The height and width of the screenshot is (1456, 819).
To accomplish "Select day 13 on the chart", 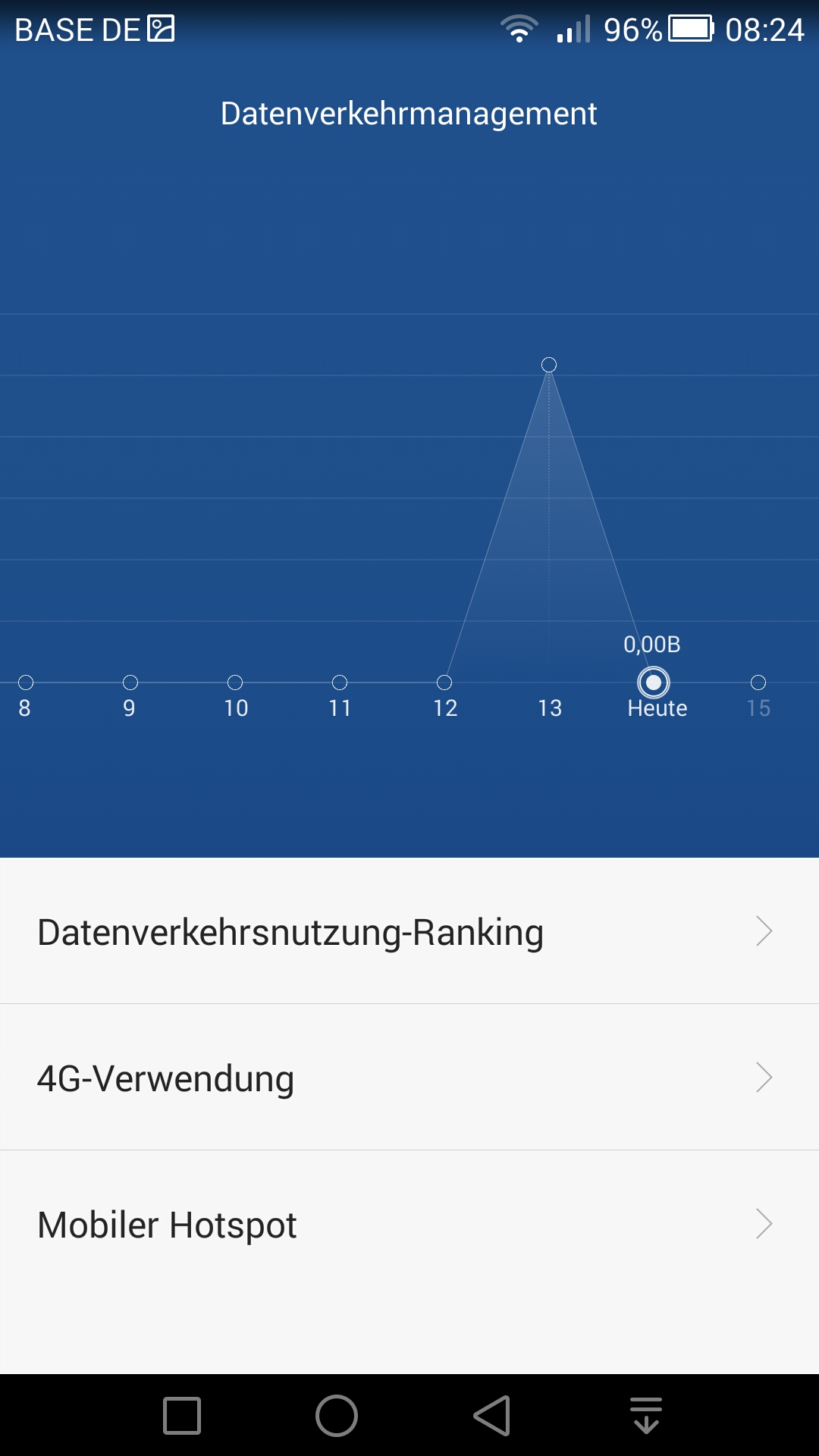I will click(549, 366).
